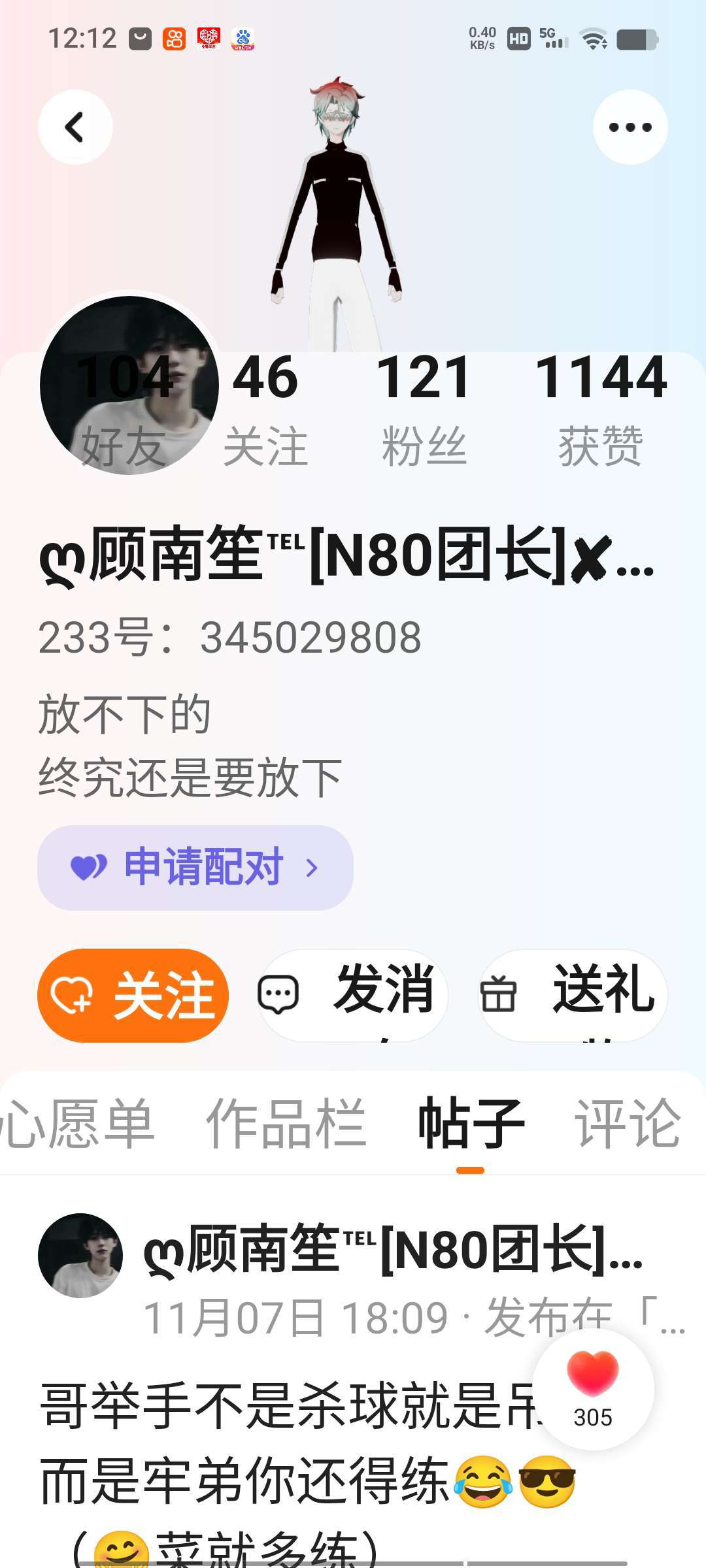The height and width of the screenshot is (1568, 706).
Task: Switch to the 作品栏 tab
Action: (x=286, y=1124)
